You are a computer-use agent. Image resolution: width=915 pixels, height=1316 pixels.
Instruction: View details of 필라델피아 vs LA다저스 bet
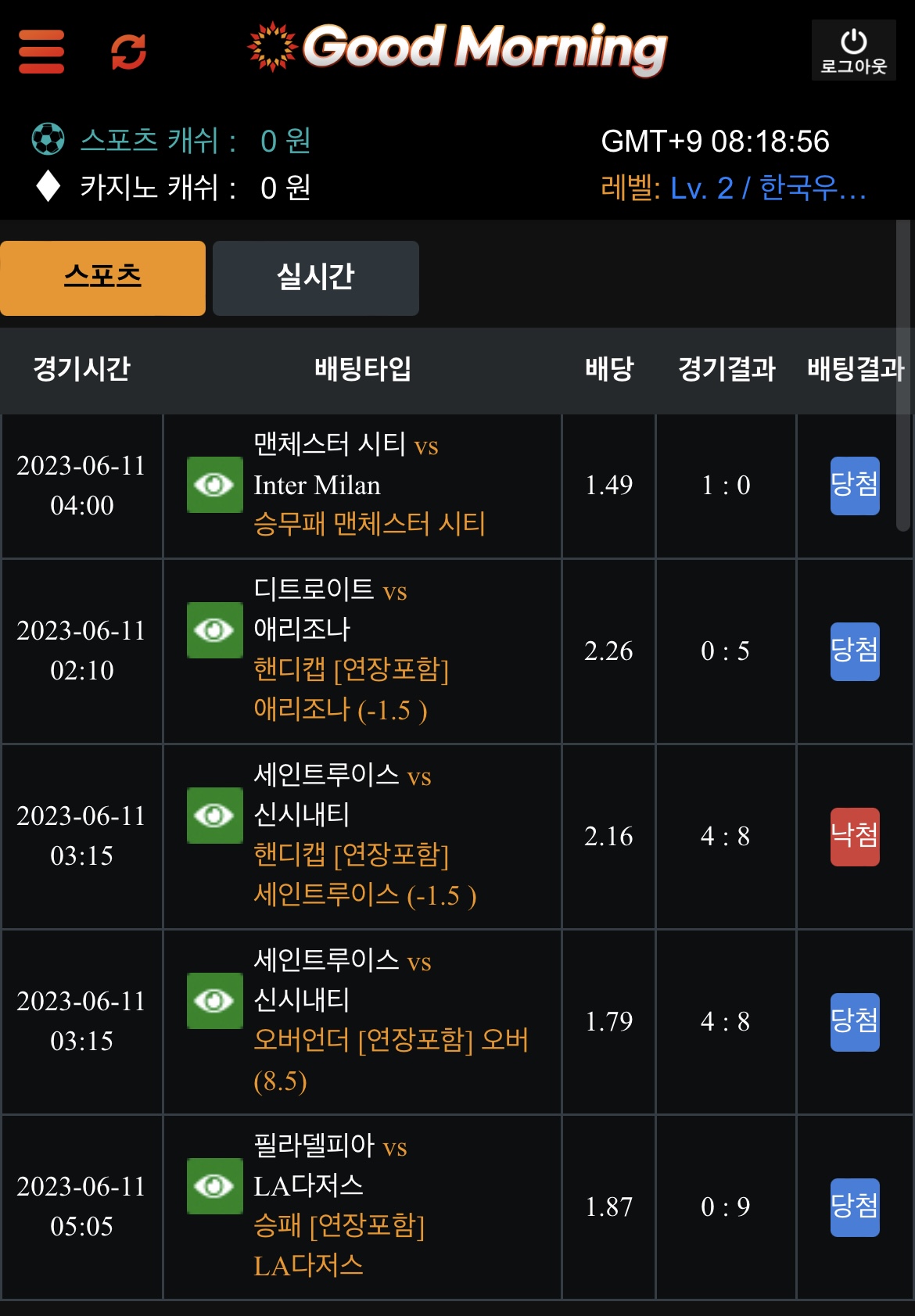(214, 1186)
